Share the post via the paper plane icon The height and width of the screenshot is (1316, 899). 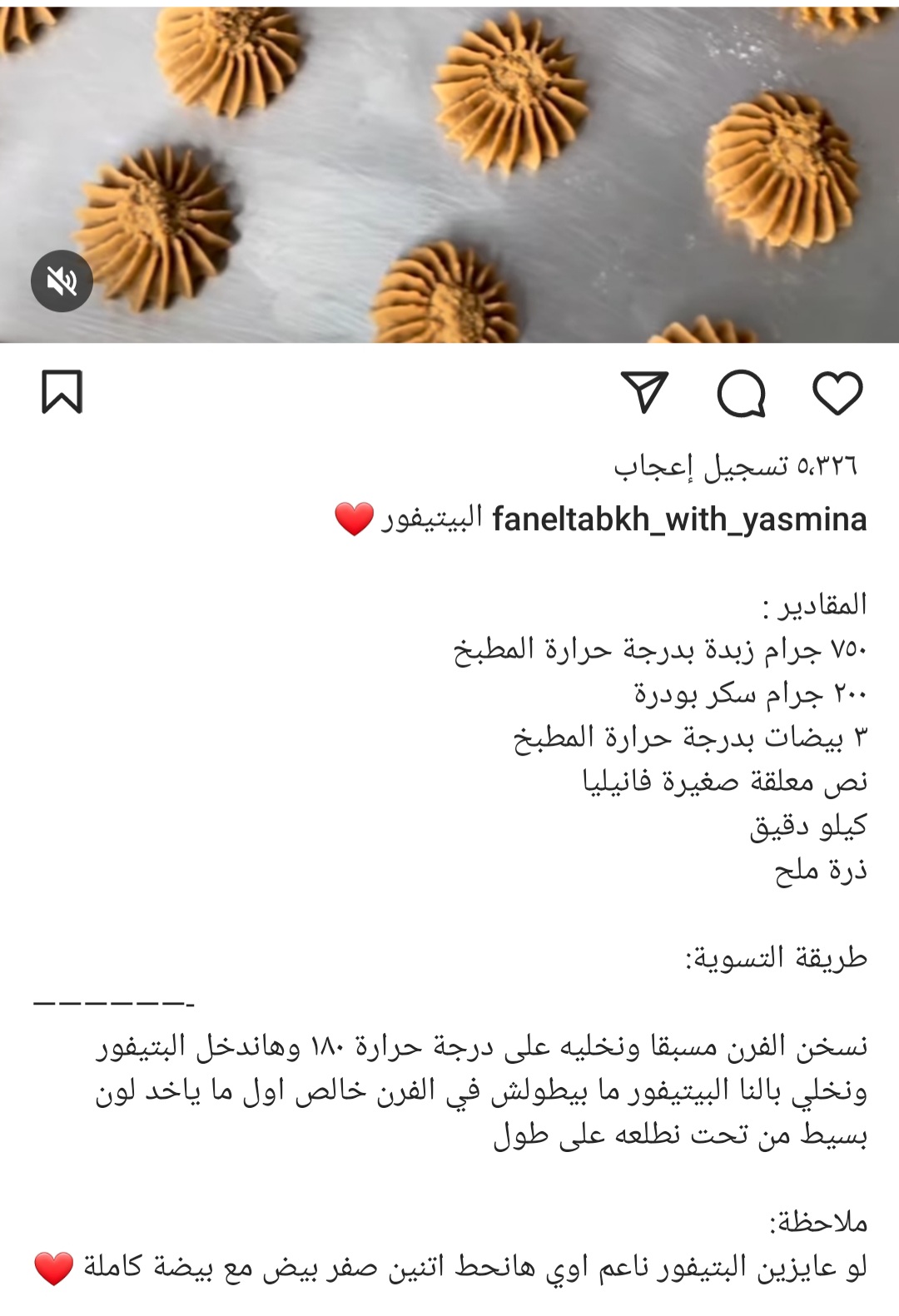pyautogui.click(x=645, y=392)
